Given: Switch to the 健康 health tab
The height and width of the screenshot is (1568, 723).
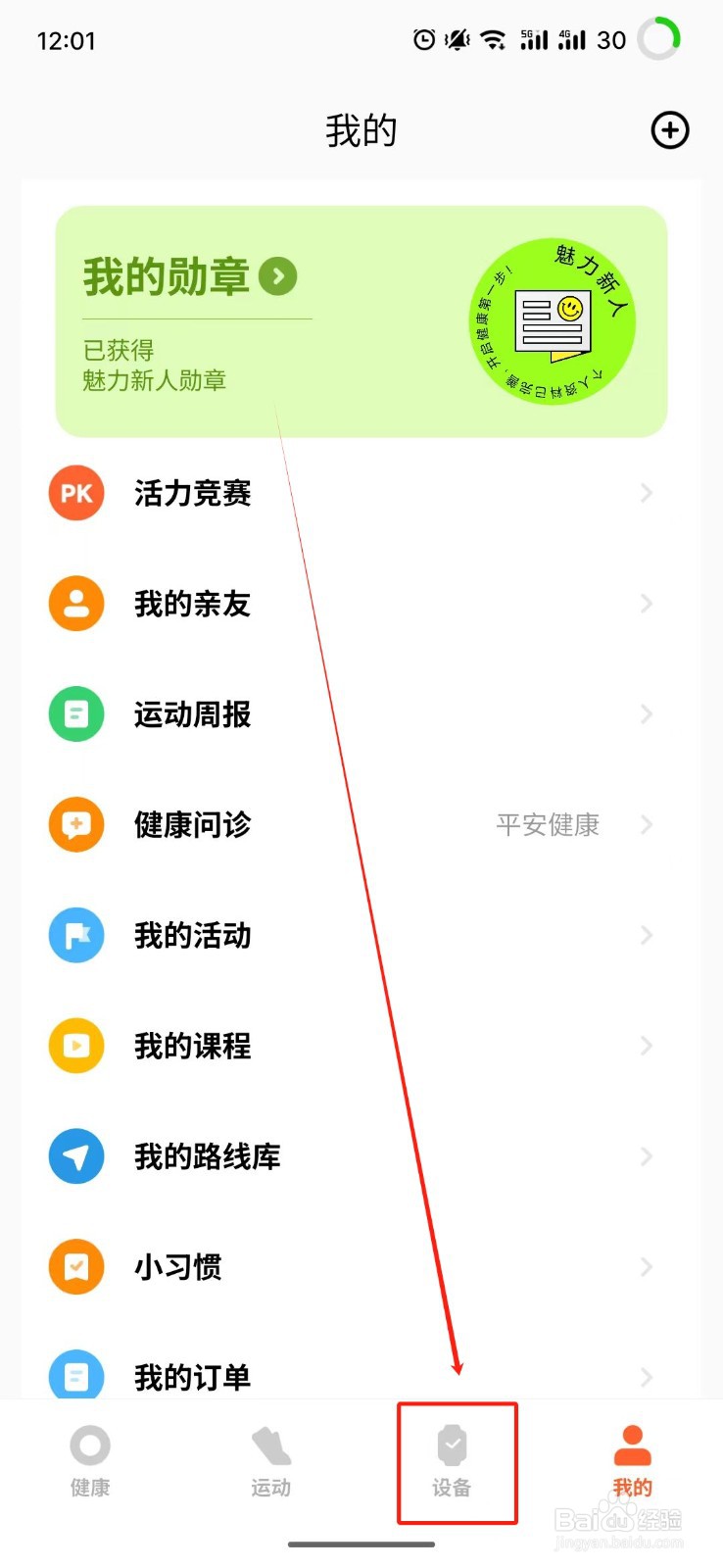Looking at the screenshot, I should point(90,1463).
